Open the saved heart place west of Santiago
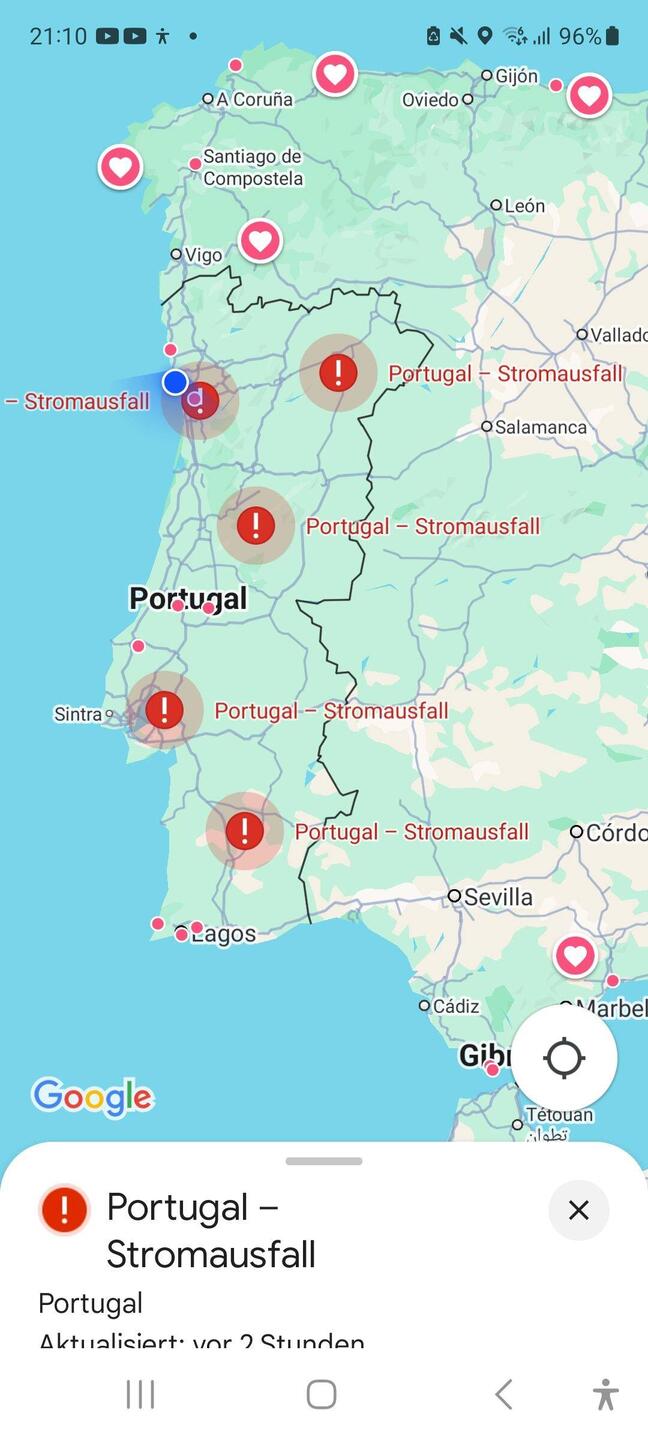Viewport: 648px width, 1440px height. pyautogui.click(x=120, y=166)
